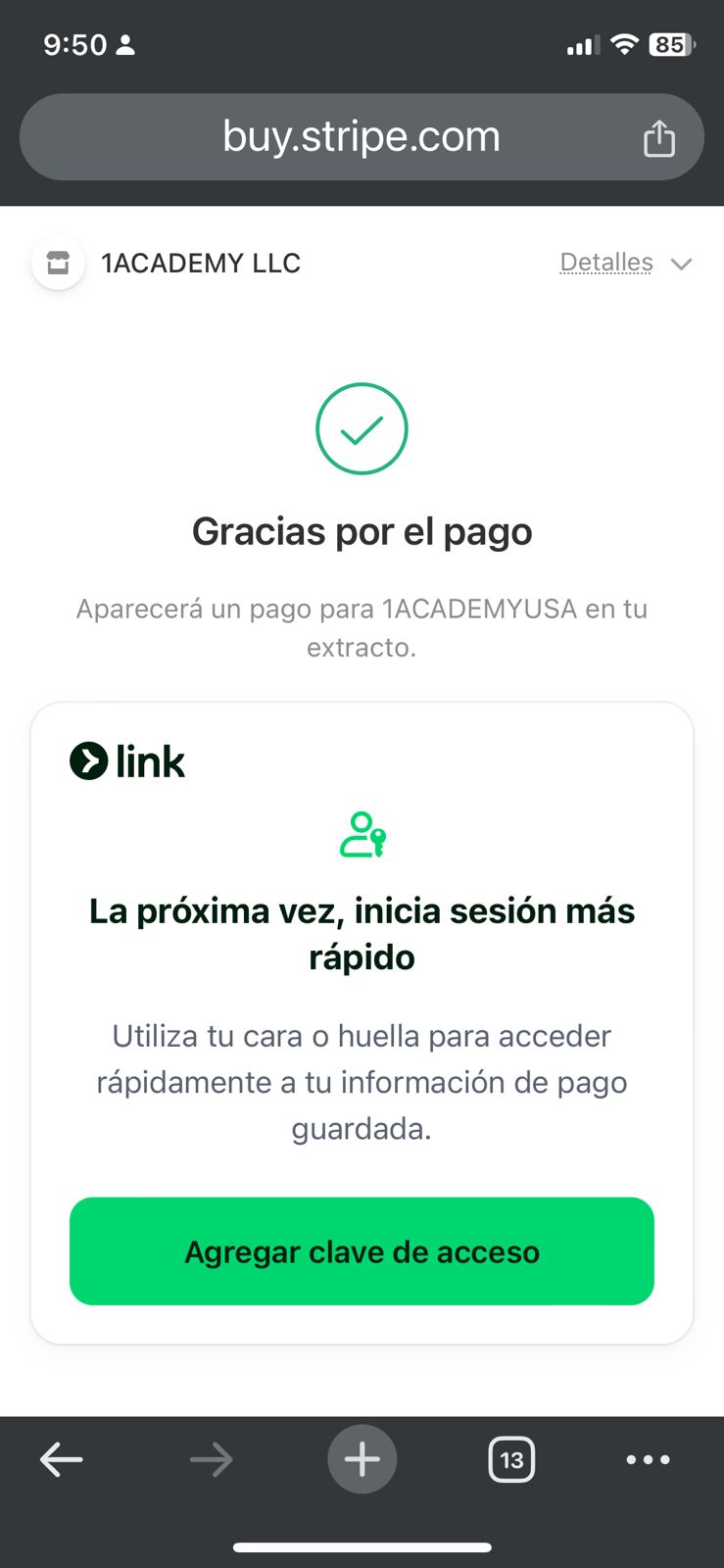Go back with the browser back arrow
Image resolution: width=724 pixels, height=1568 pixels.
point(61,1459)
